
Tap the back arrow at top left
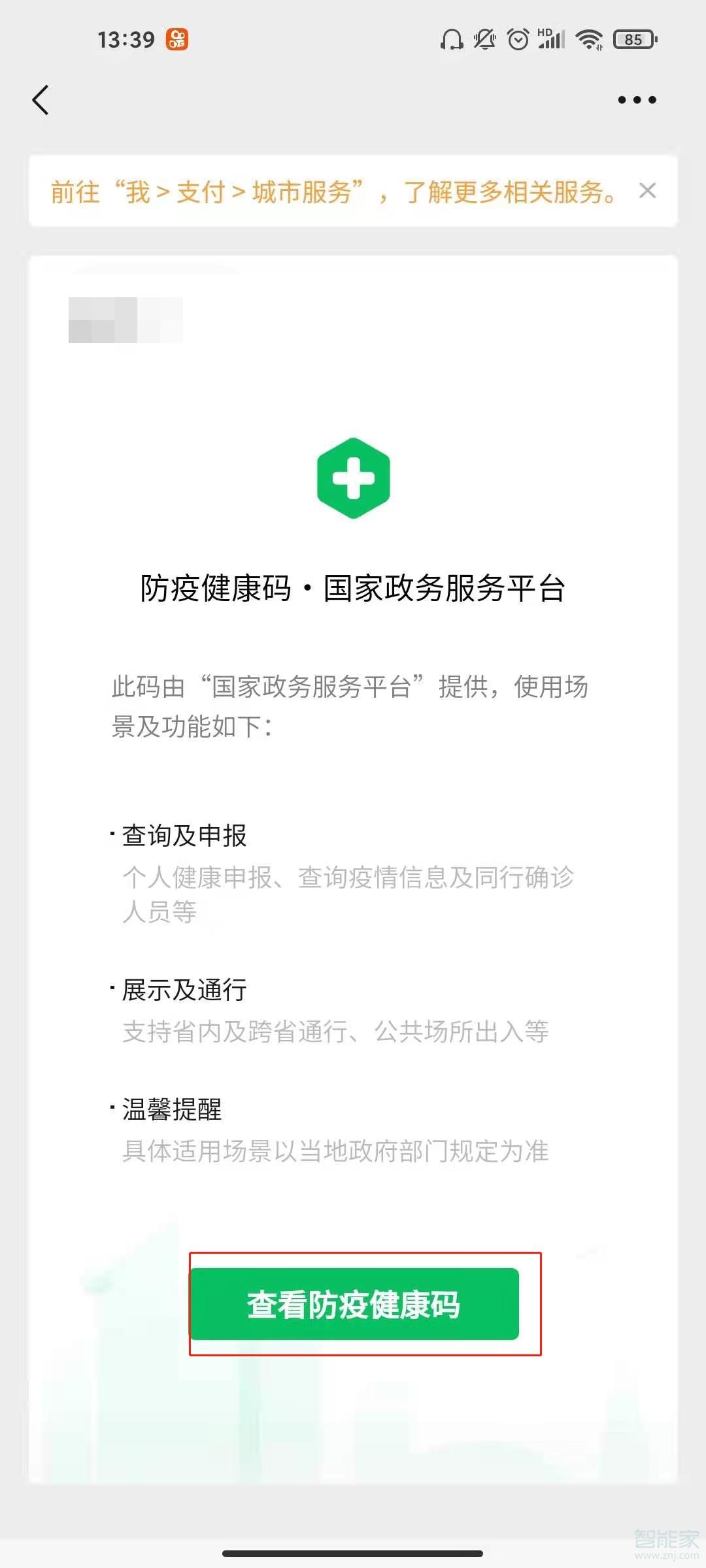point(41,100)
